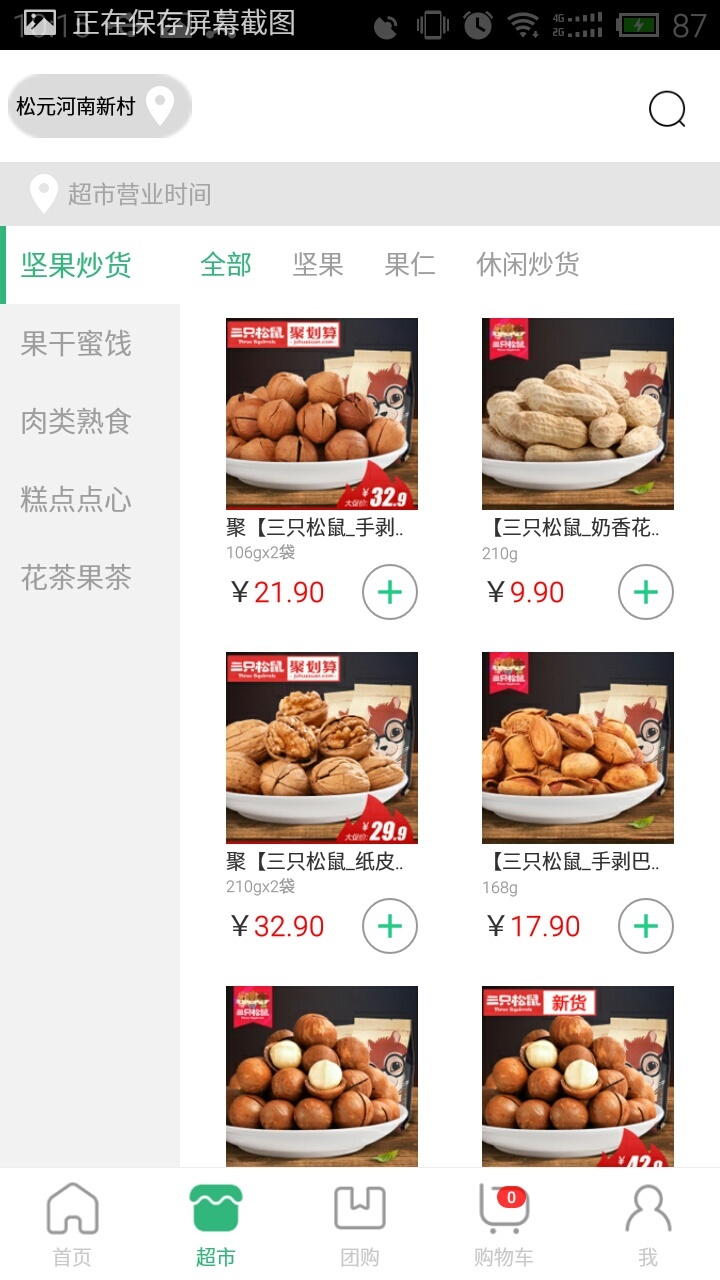
Task: Select 花茶果茶 category
Action: [77, 578]
